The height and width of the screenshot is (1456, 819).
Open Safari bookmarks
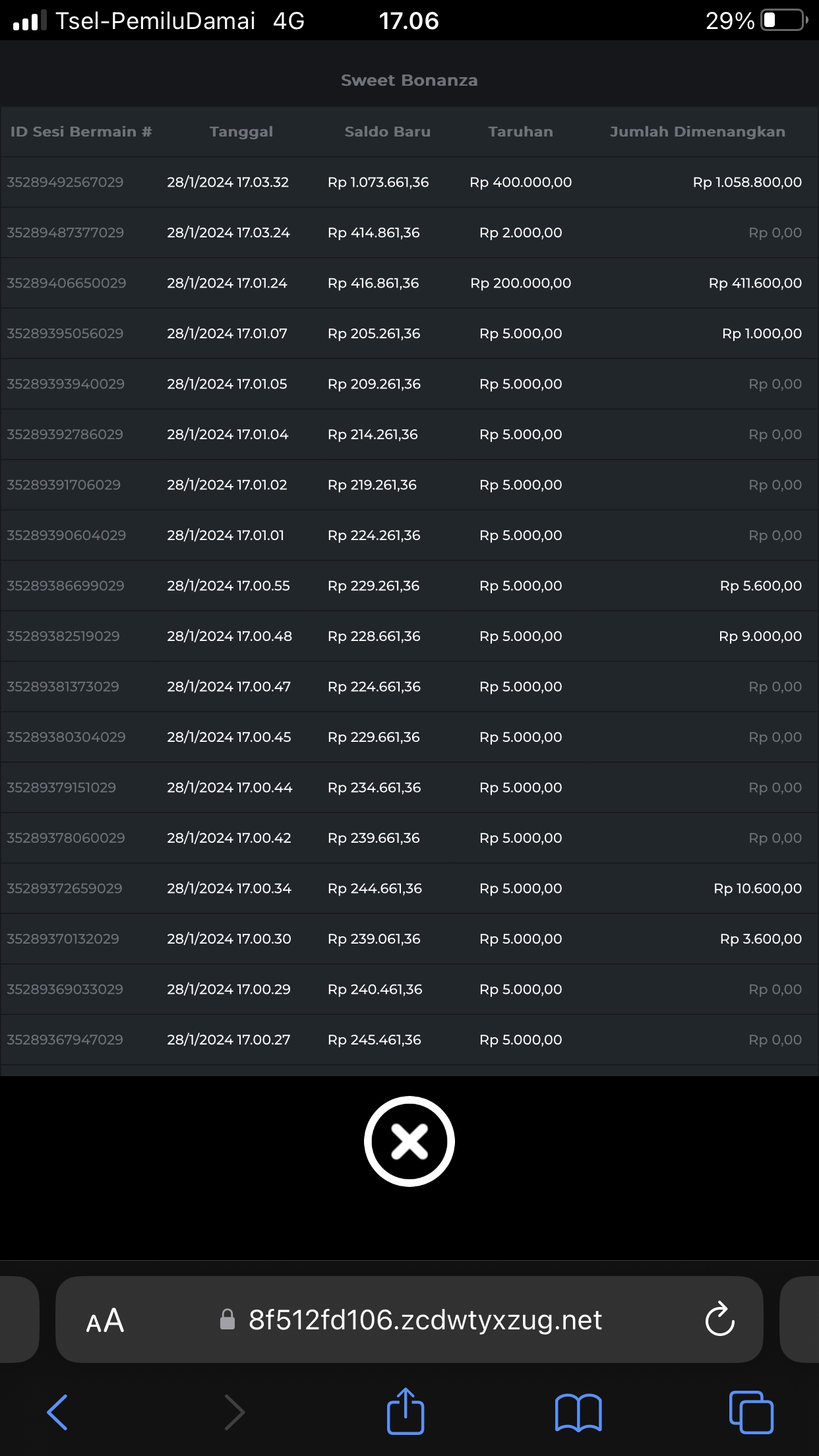[x=578, y=1412]
